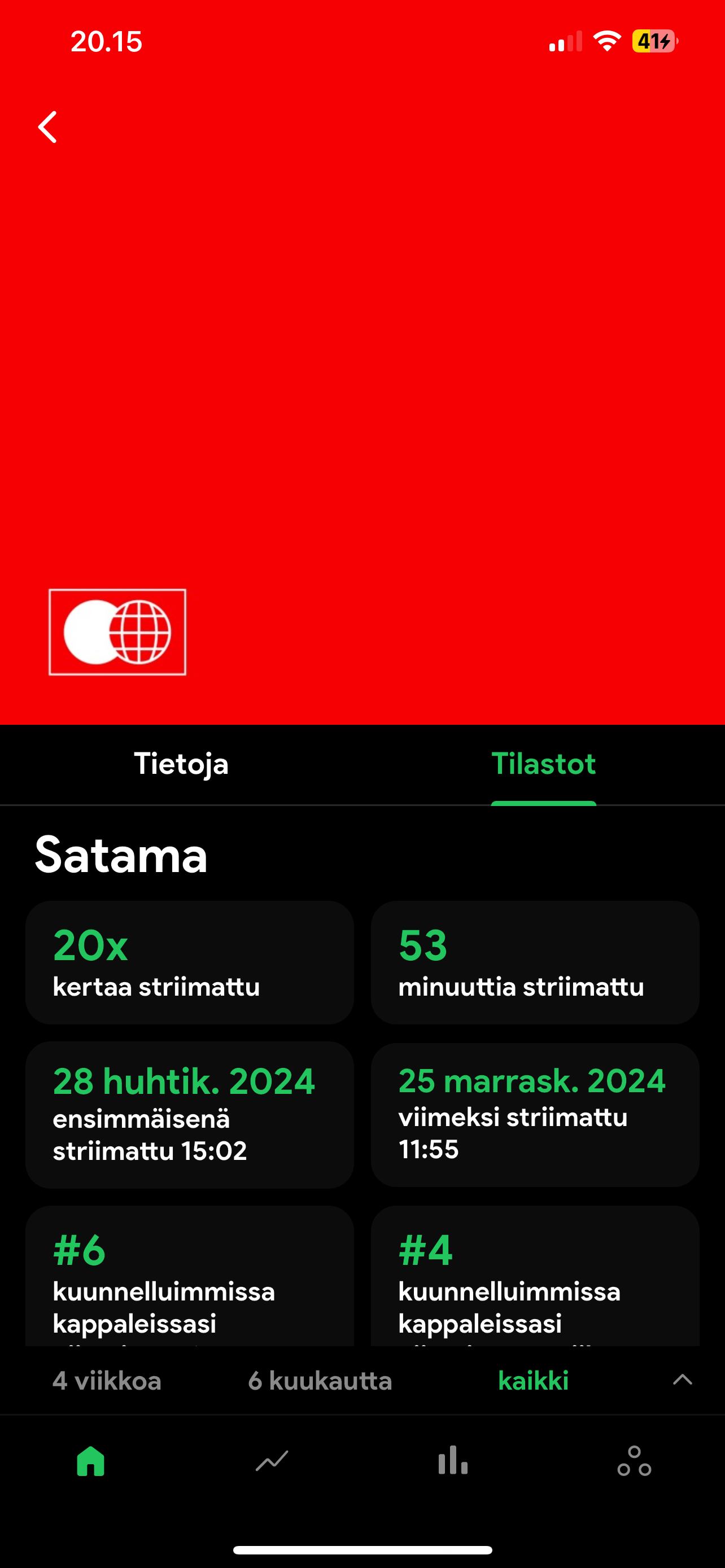Open the home tab in bottom navigation
This screenshot has height=1568, width=725.
tap(91, 1461)
